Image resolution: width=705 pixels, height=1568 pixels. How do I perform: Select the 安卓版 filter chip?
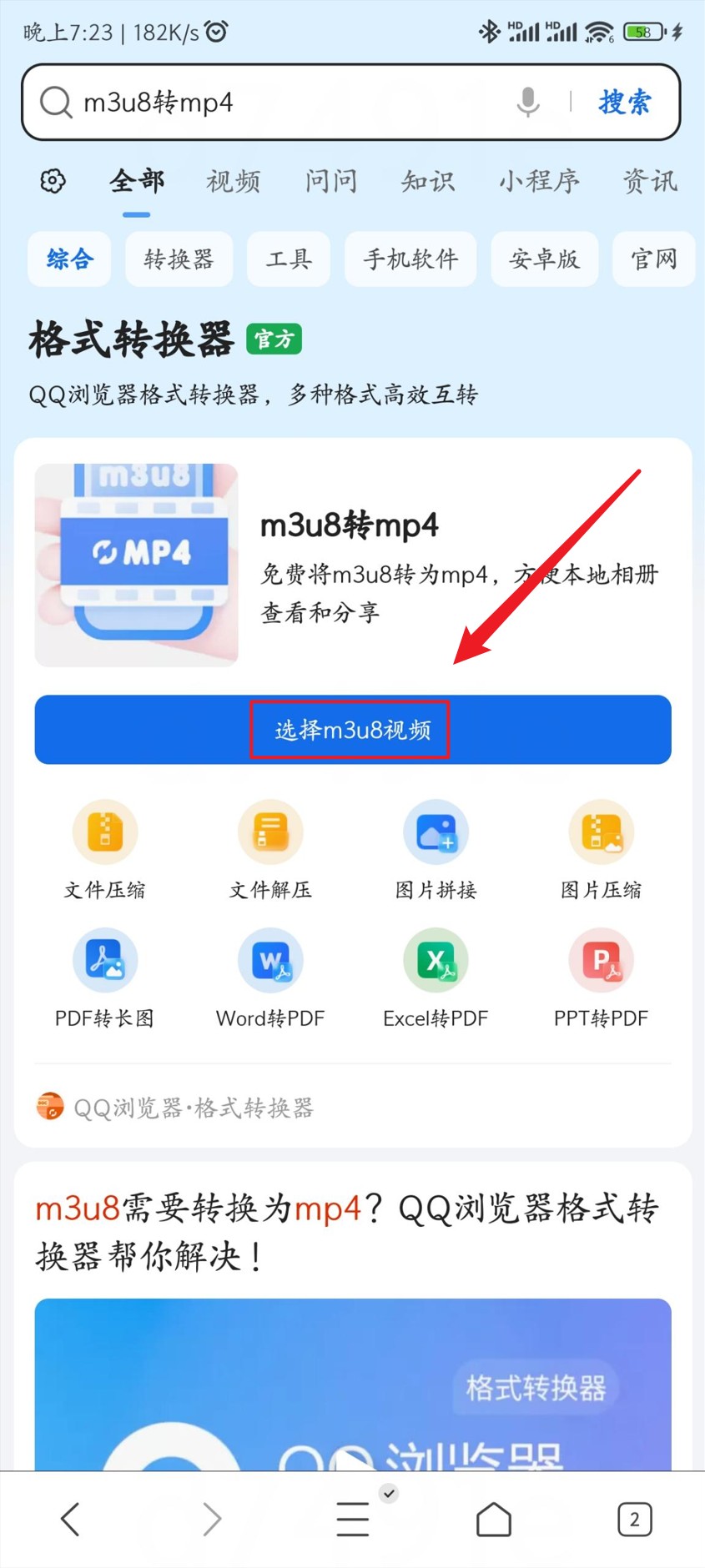544,259
